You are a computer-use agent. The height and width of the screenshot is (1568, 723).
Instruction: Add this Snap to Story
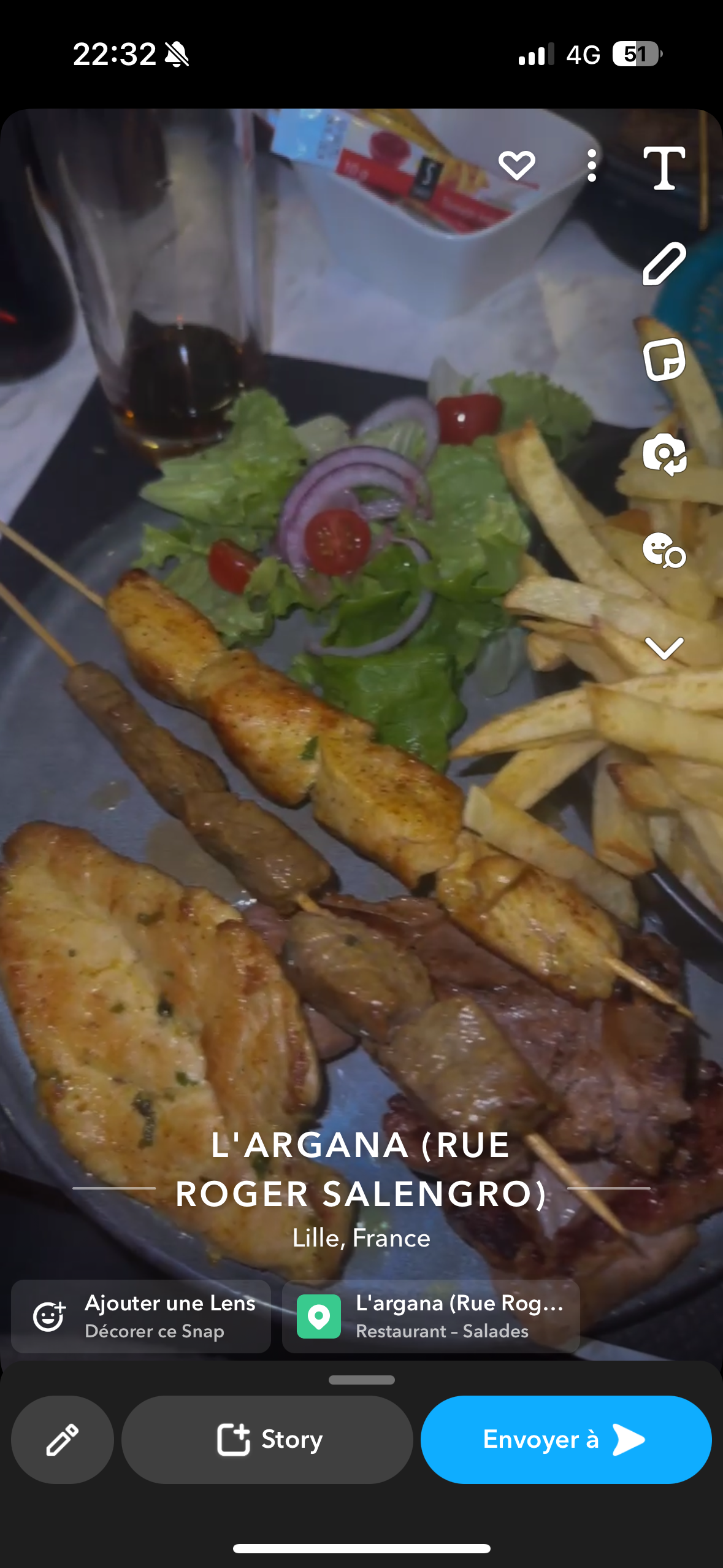tap(267, 1439)
